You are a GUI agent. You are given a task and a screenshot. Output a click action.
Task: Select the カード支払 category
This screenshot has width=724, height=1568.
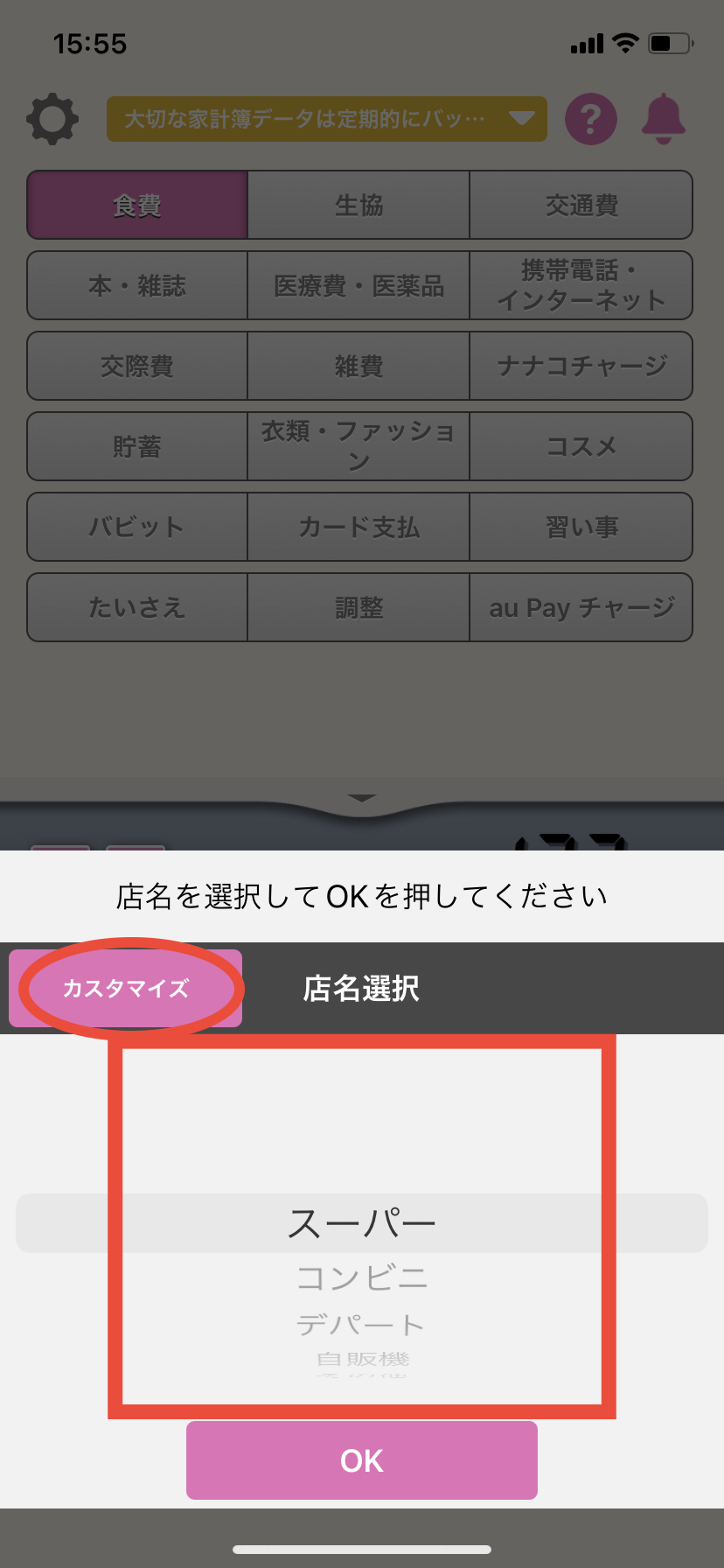359,528
